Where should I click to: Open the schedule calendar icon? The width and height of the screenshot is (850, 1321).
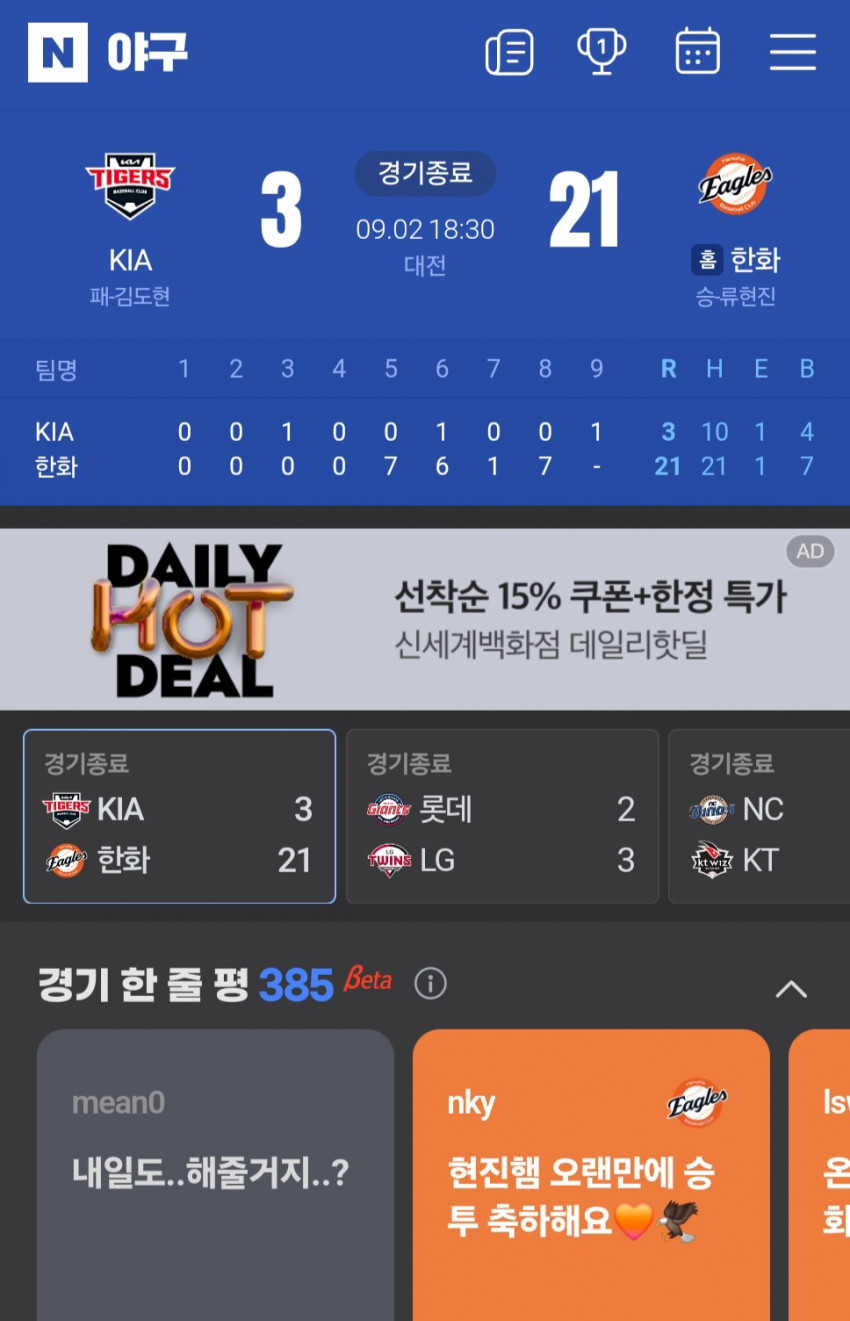coord(697,51)
